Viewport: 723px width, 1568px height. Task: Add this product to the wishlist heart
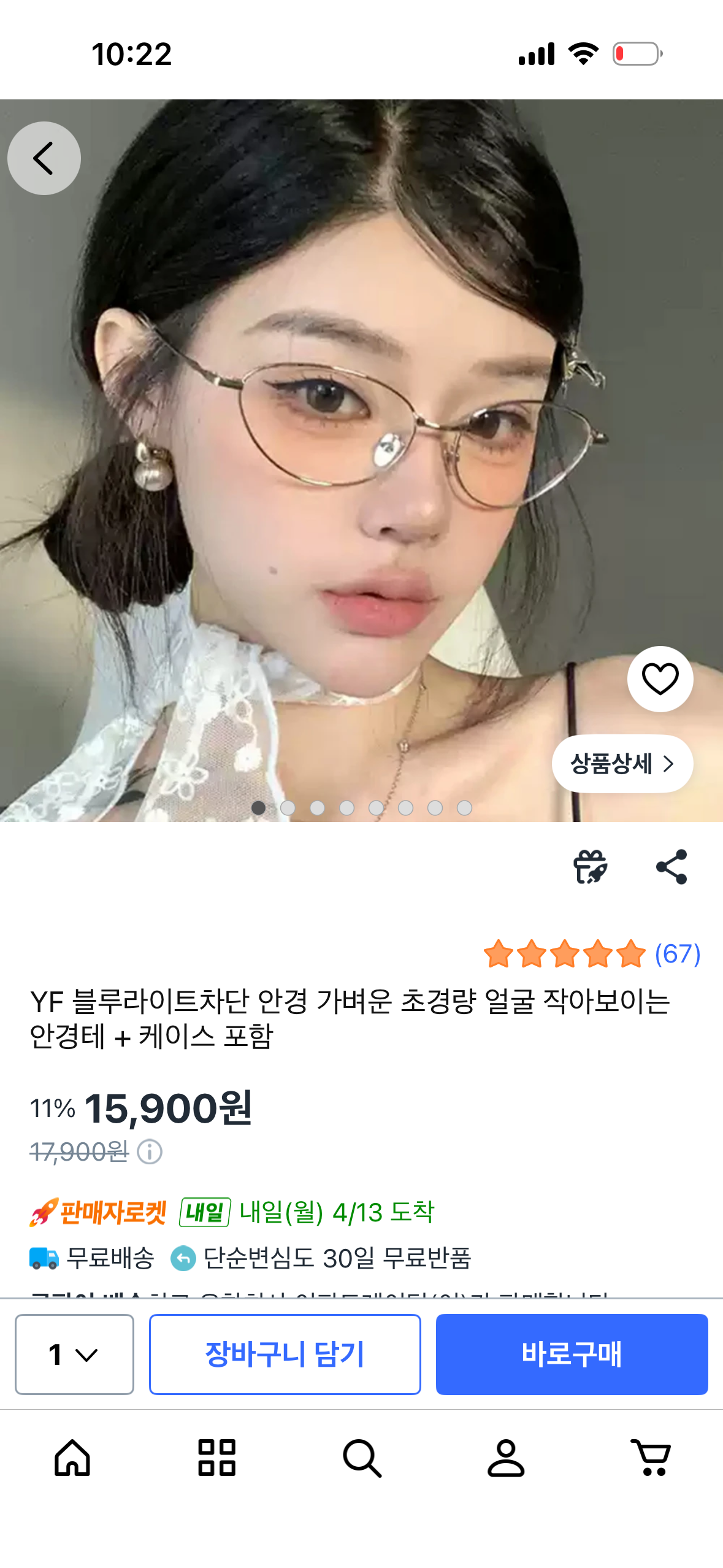coord(660,678)
